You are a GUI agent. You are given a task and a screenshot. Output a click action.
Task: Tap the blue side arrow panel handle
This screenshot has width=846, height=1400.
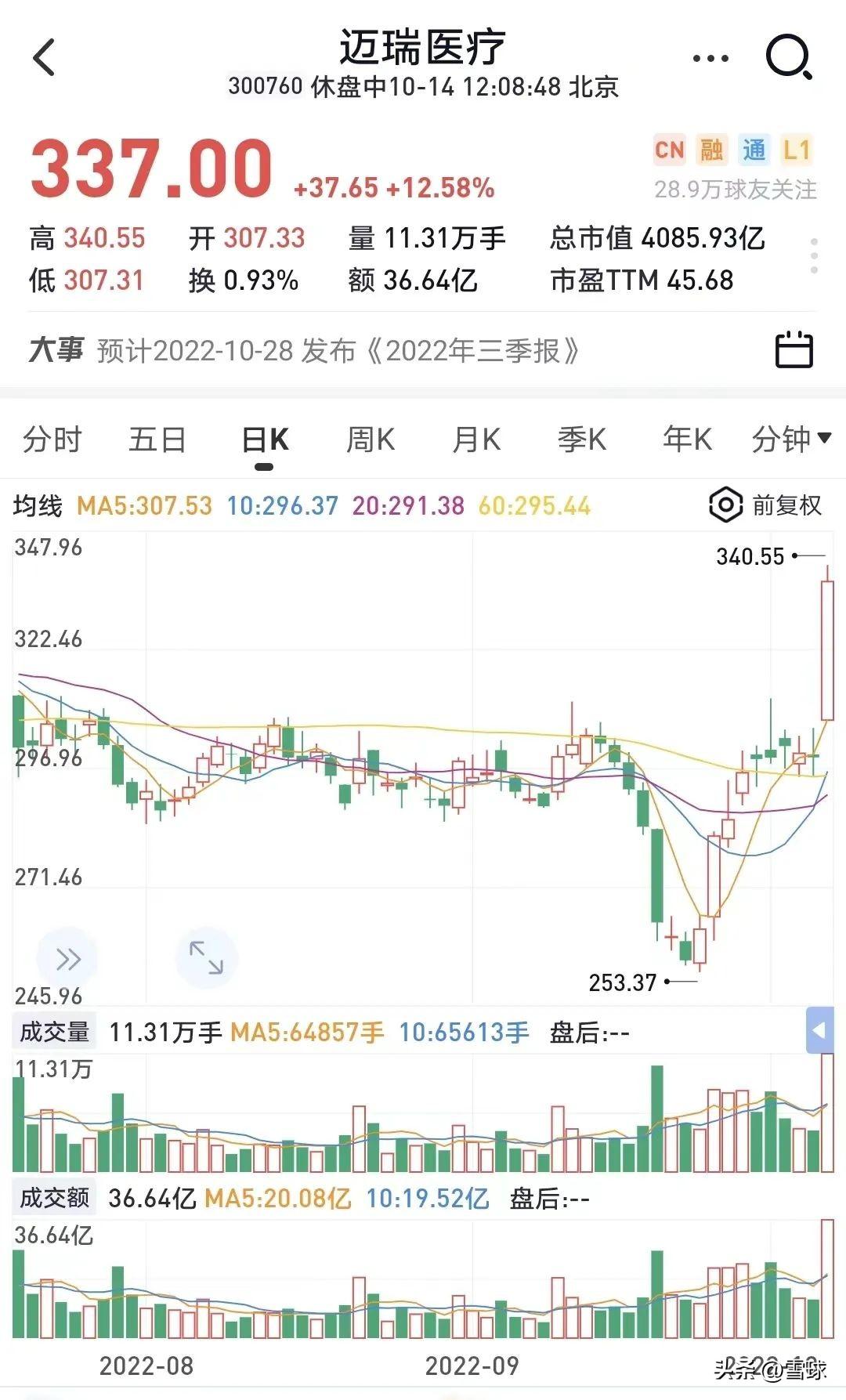[819, 1030]
